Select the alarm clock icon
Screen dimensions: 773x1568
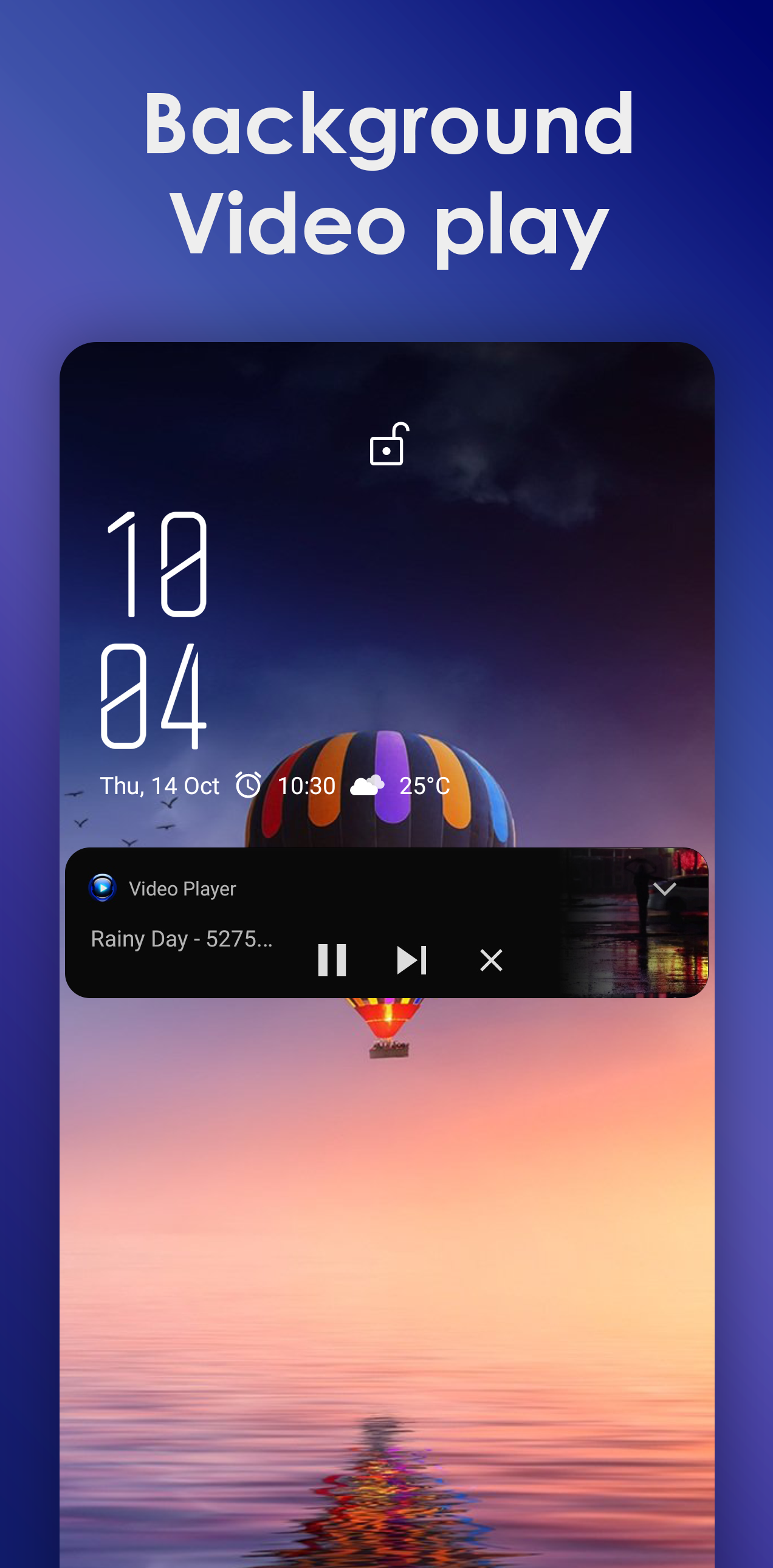(247, 786)
